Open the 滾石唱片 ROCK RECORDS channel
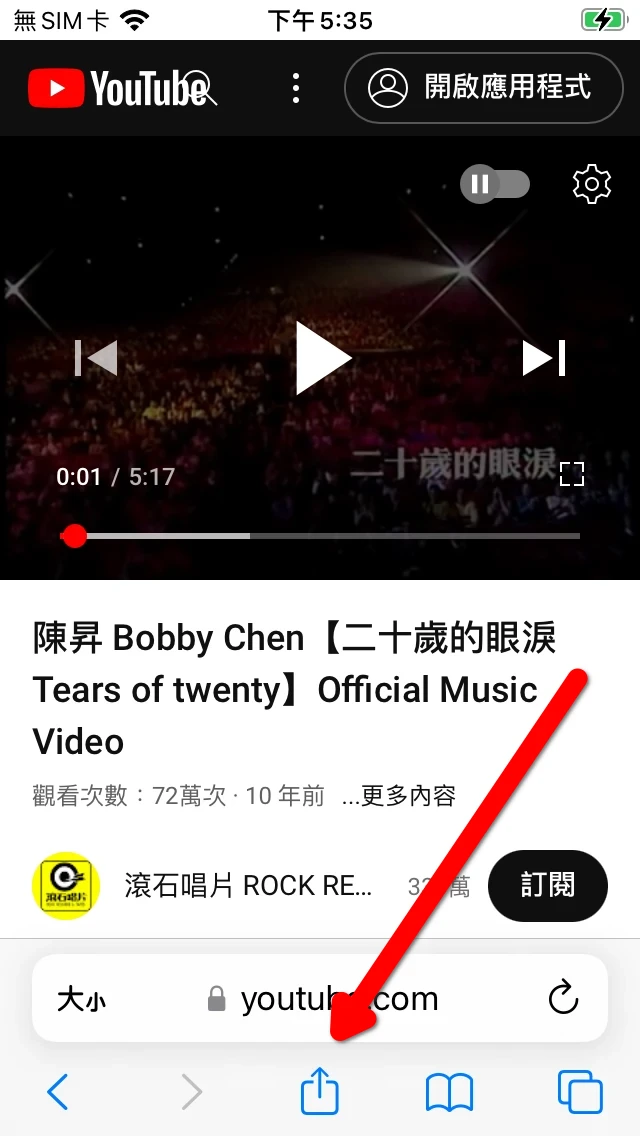The height and width of the screenshot is (1136, 640). coord(248,886)
